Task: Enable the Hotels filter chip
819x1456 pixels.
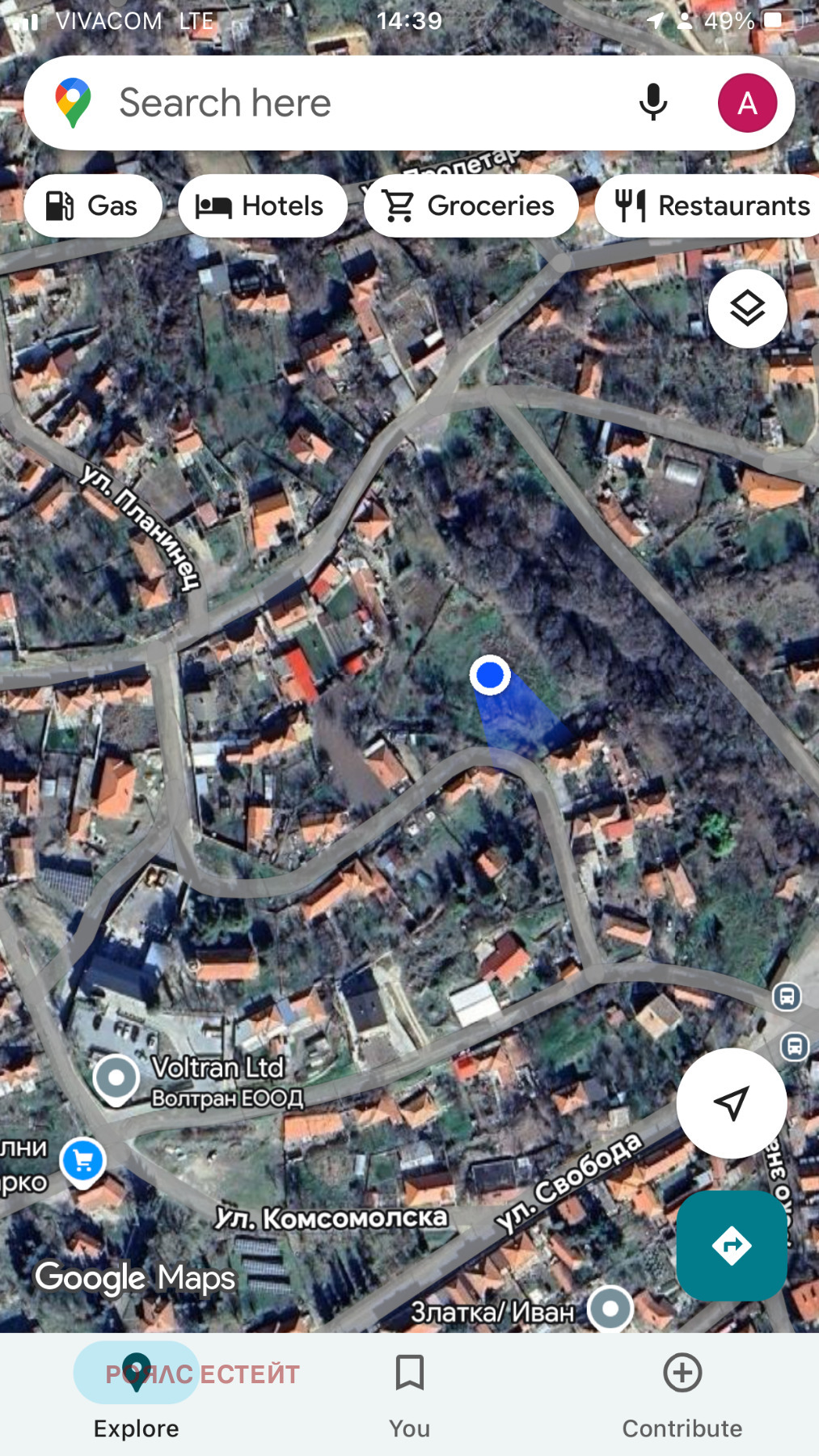Action: click(262, 205)
